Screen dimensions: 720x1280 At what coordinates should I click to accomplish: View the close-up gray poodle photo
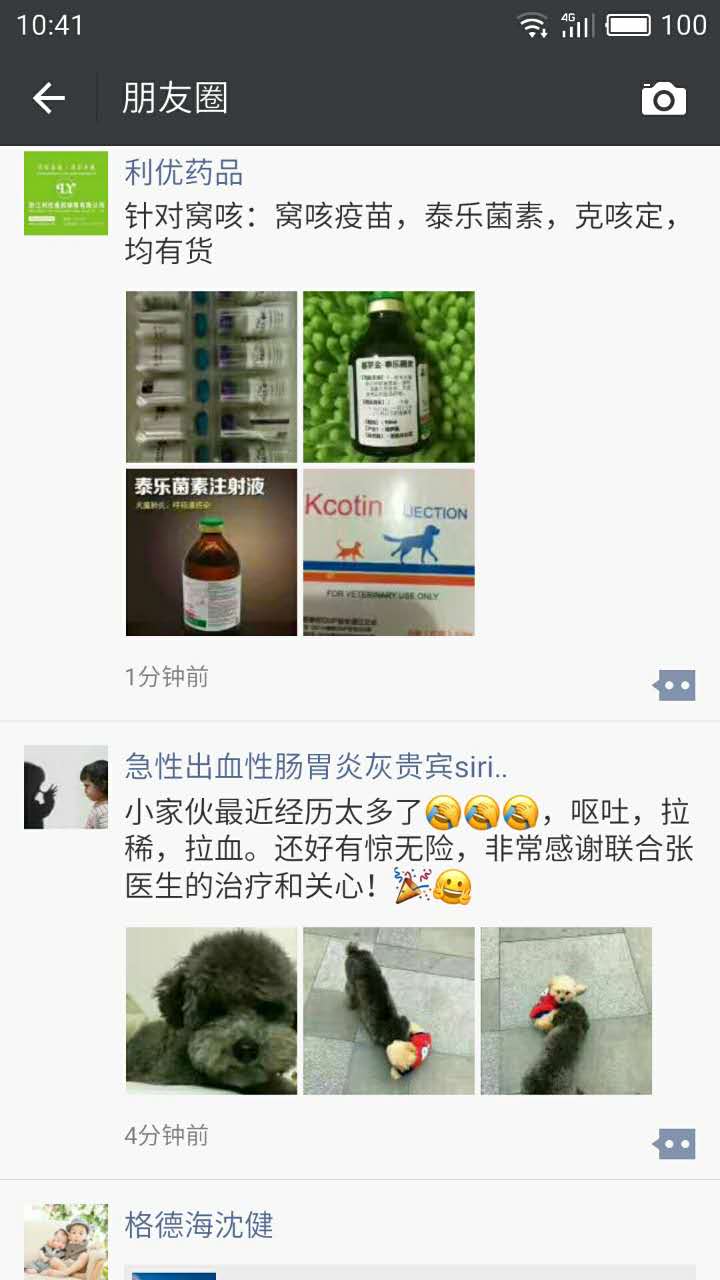coord(211,1010)
